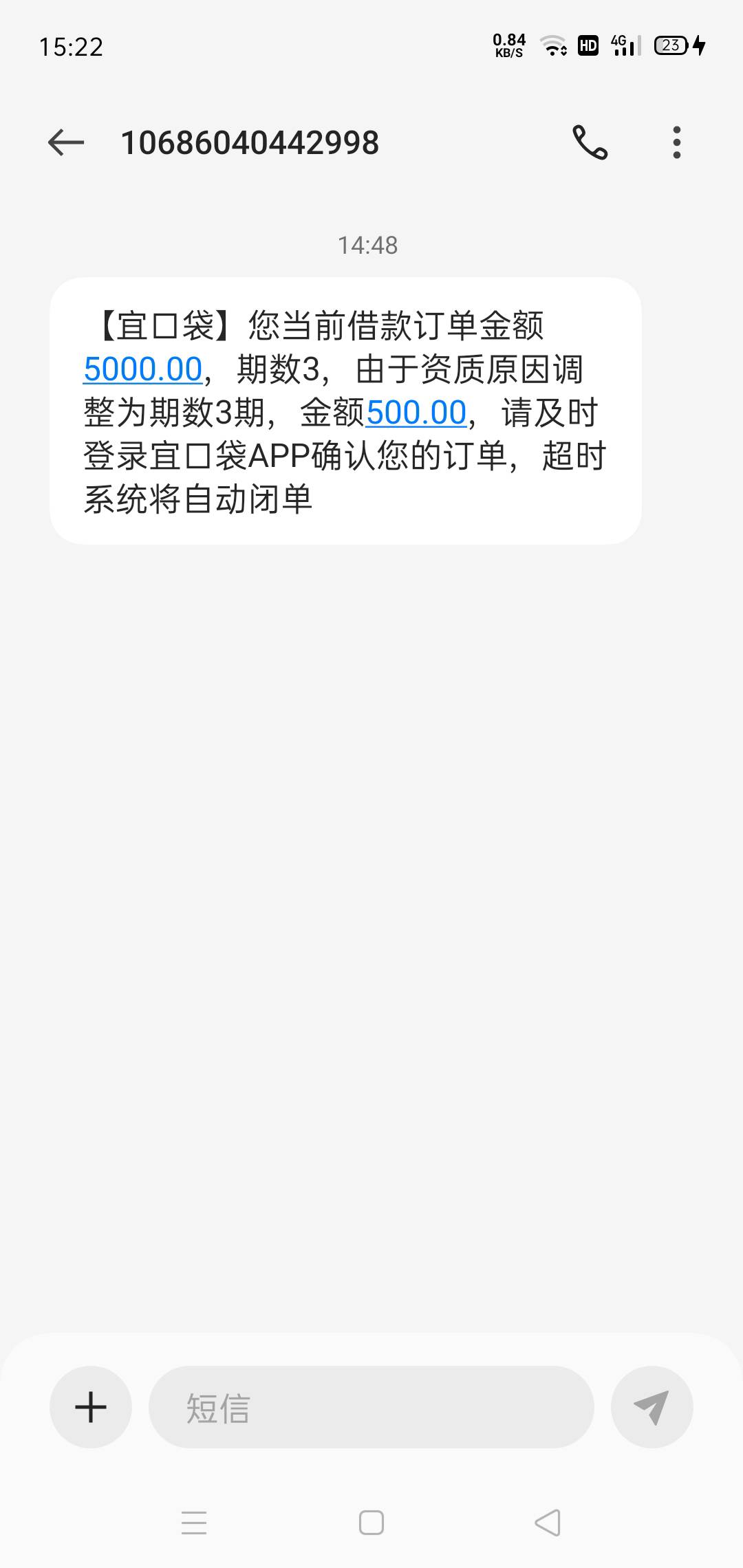
Task: Tap the linked amount 5000.00
Action: [x=143, y=369]
